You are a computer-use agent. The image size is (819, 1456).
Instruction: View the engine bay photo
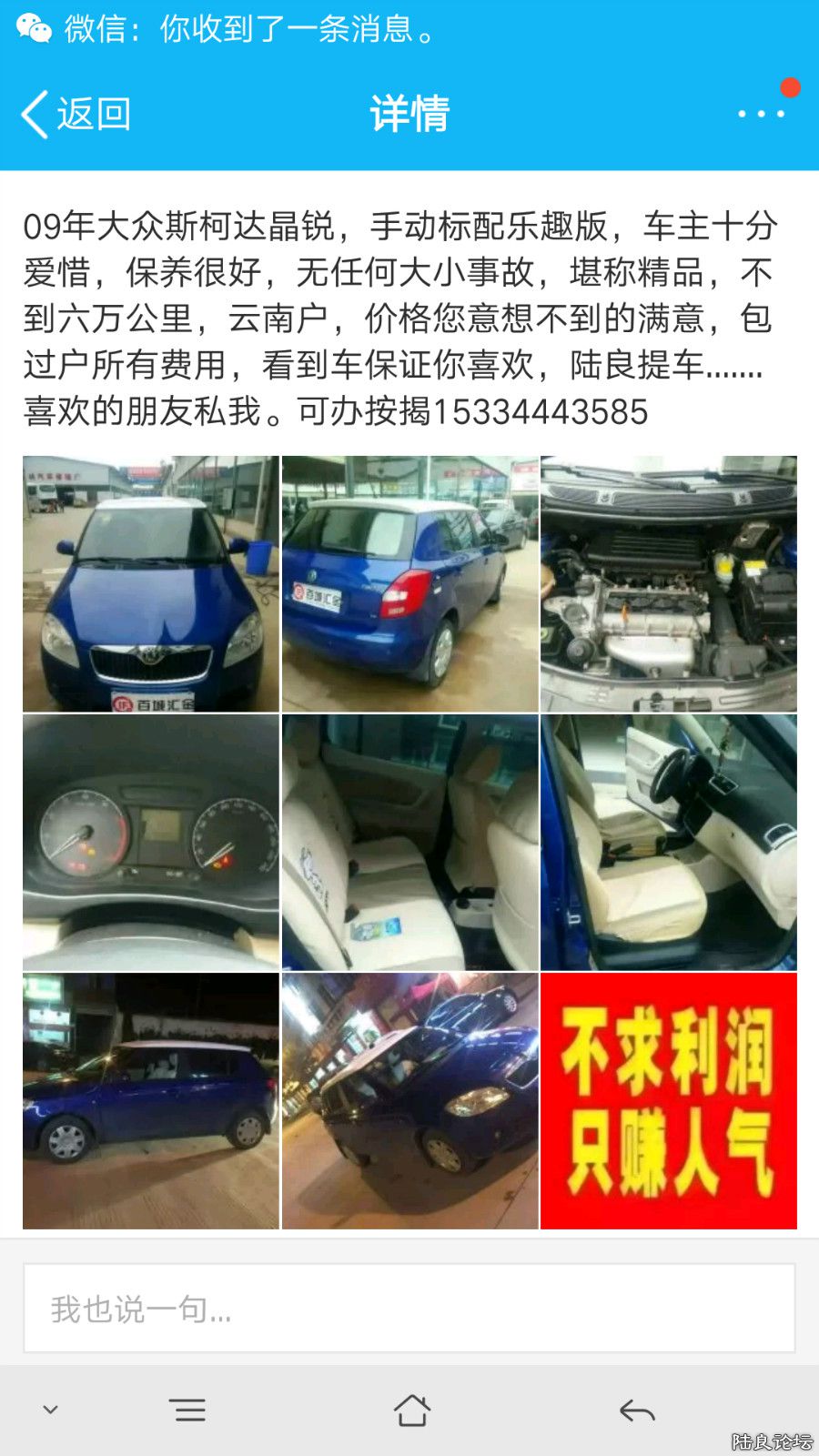click(x=669, y=583)
